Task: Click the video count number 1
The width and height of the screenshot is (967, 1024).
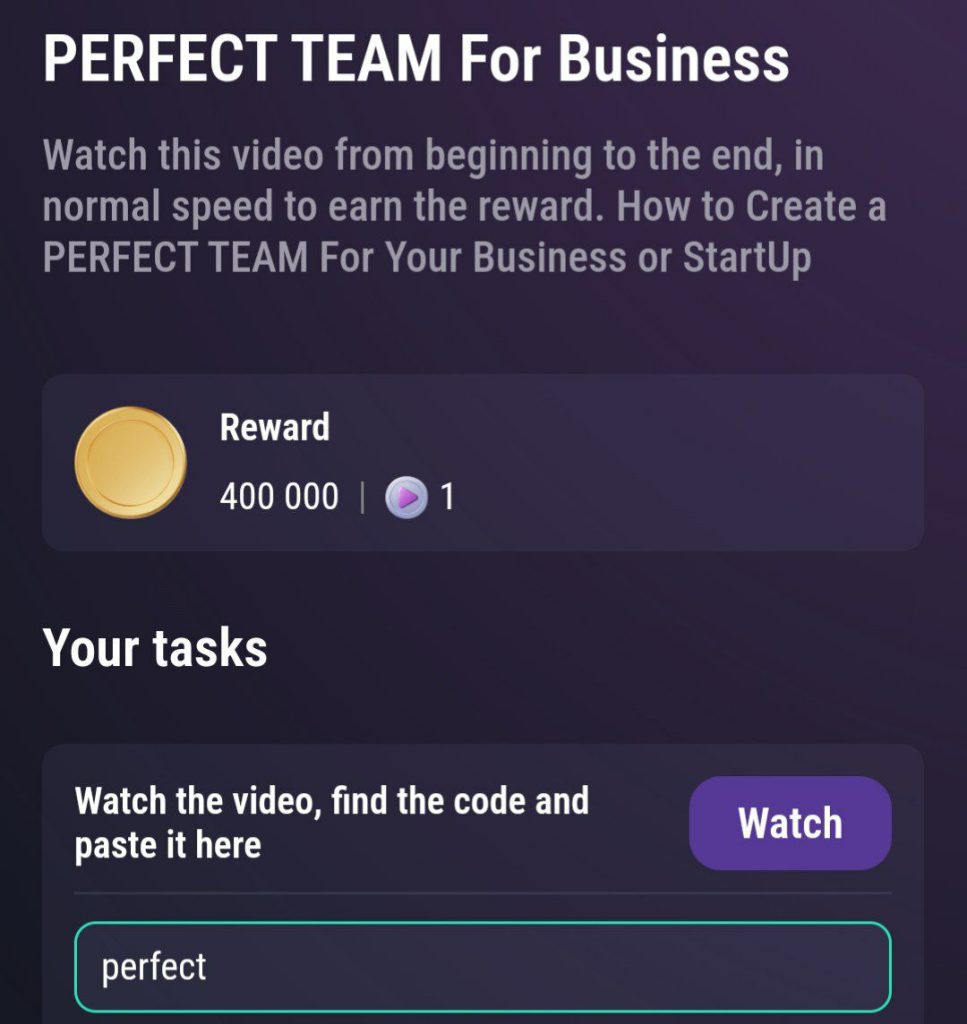Action: click(x=449, y=496)
